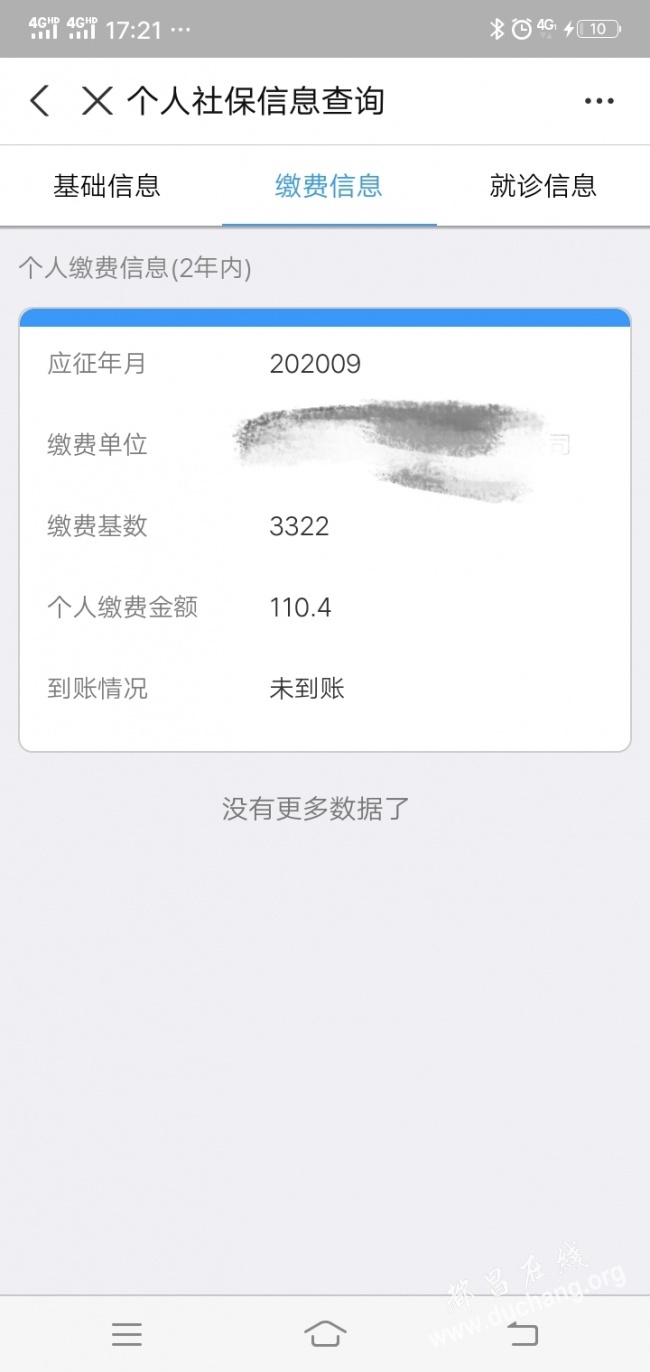Select the 缴费信息 tab

click(x=329, y=186)
